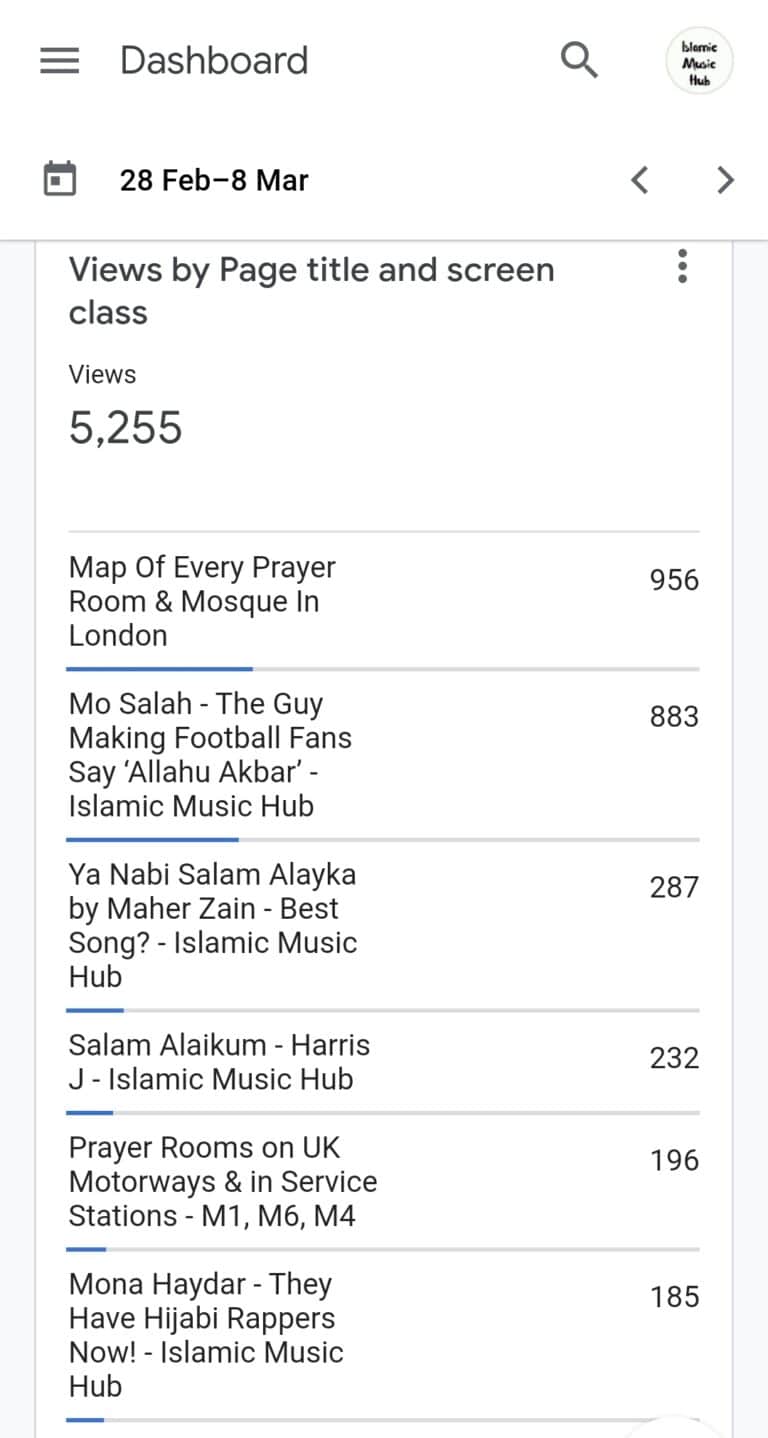Select the date range 28 Feb–8 Mar
Screen dimensions: 768x1438
pyautogui.click(x=213, y=181)
